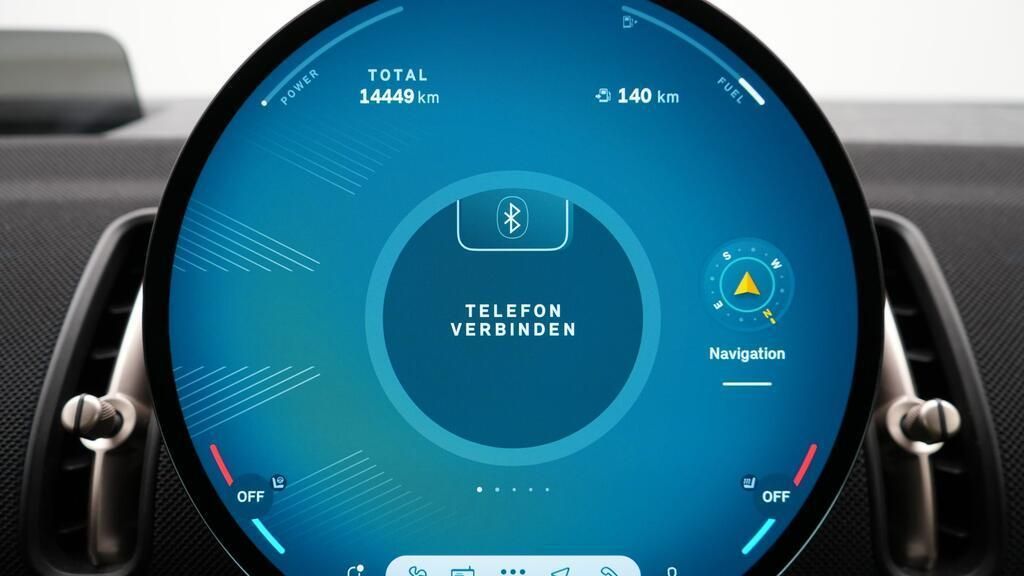This screenshot has width=1024, height=576.
Task: Tap Telefon Verbinden to connect phone
Action: [512, 320]
